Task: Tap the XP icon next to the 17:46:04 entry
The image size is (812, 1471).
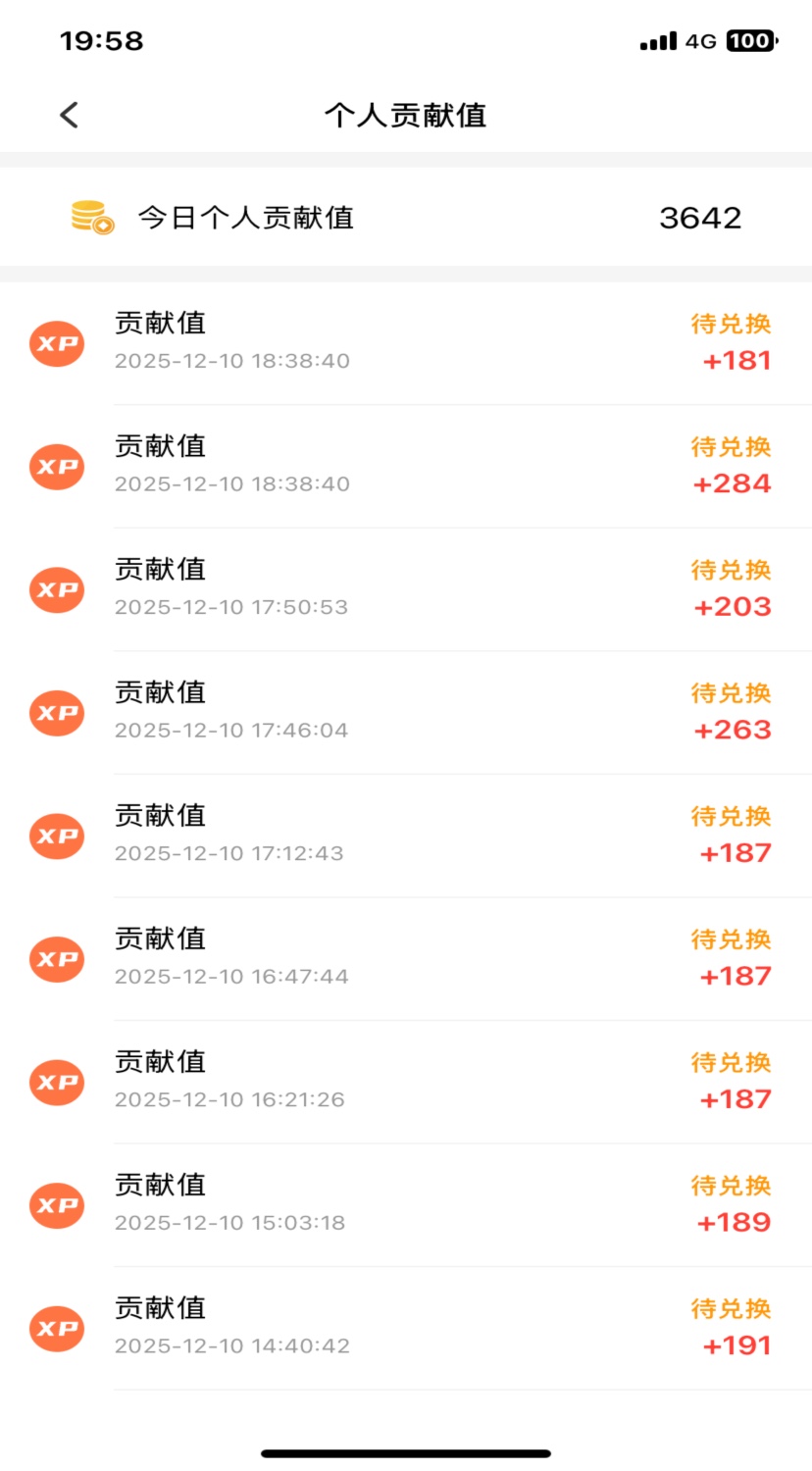Action: click(56, 713)
